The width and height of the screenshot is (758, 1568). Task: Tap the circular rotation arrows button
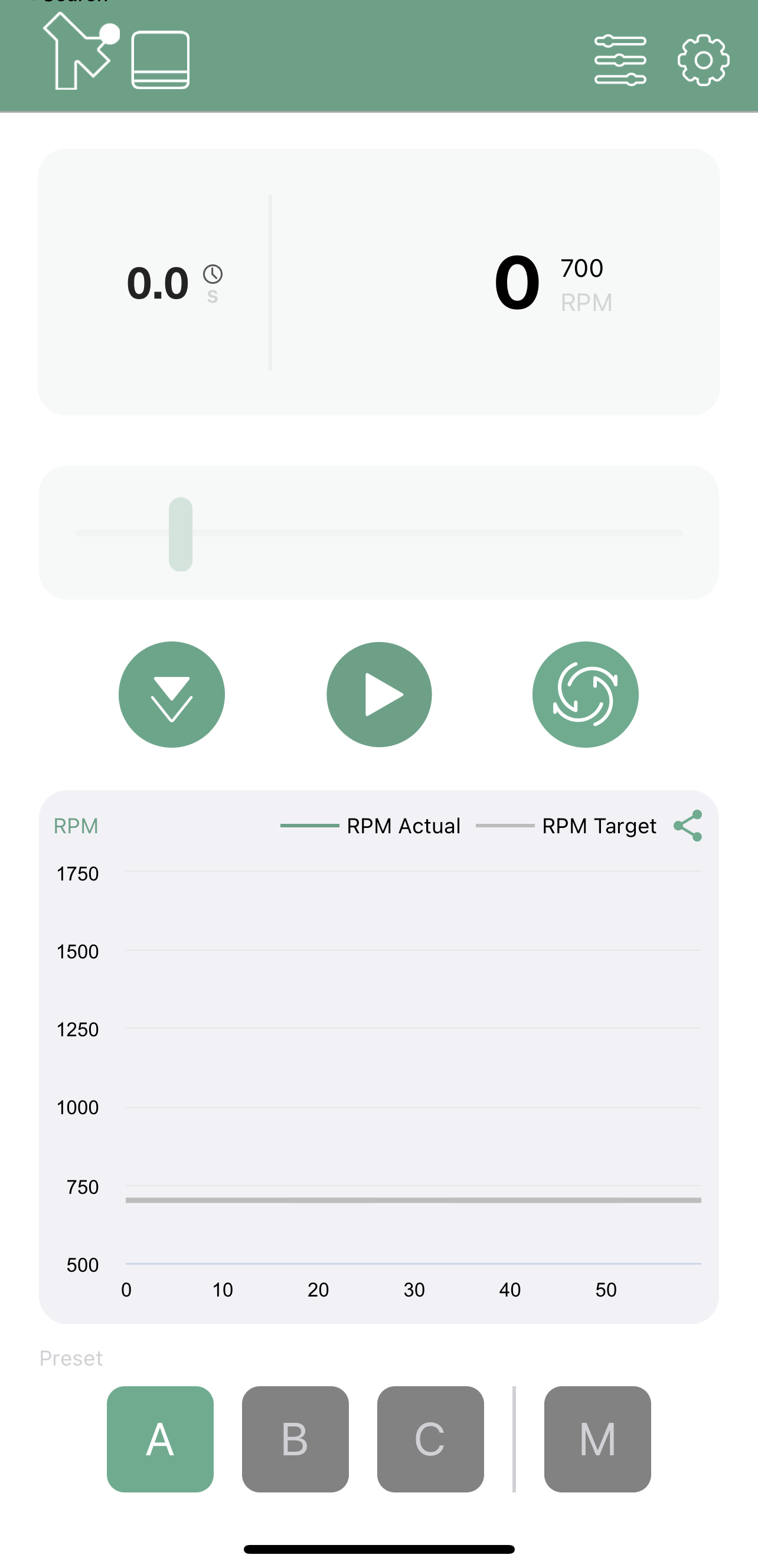tap(585, 695)
